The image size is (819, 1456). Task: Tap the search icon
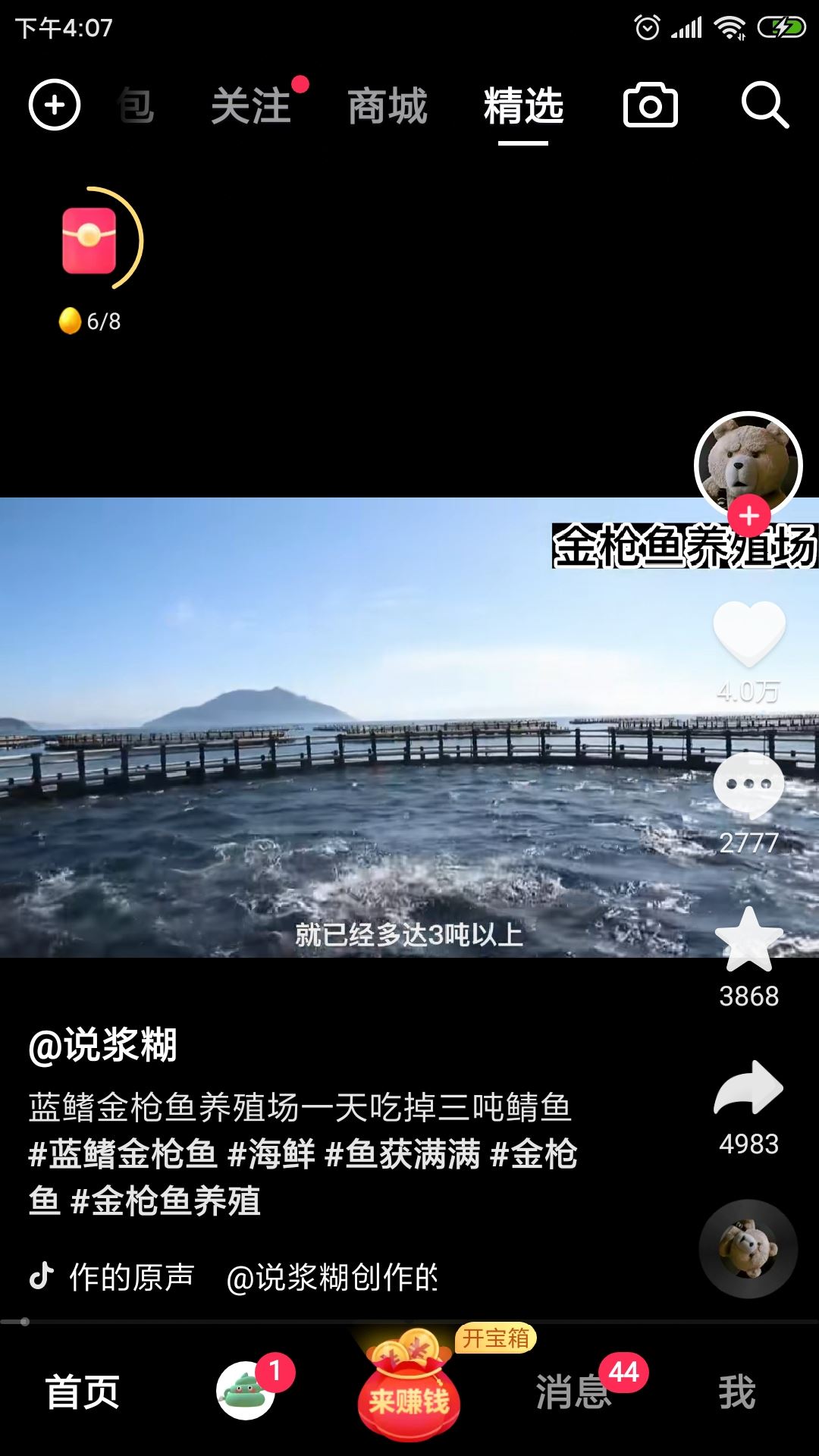point(766,107)
